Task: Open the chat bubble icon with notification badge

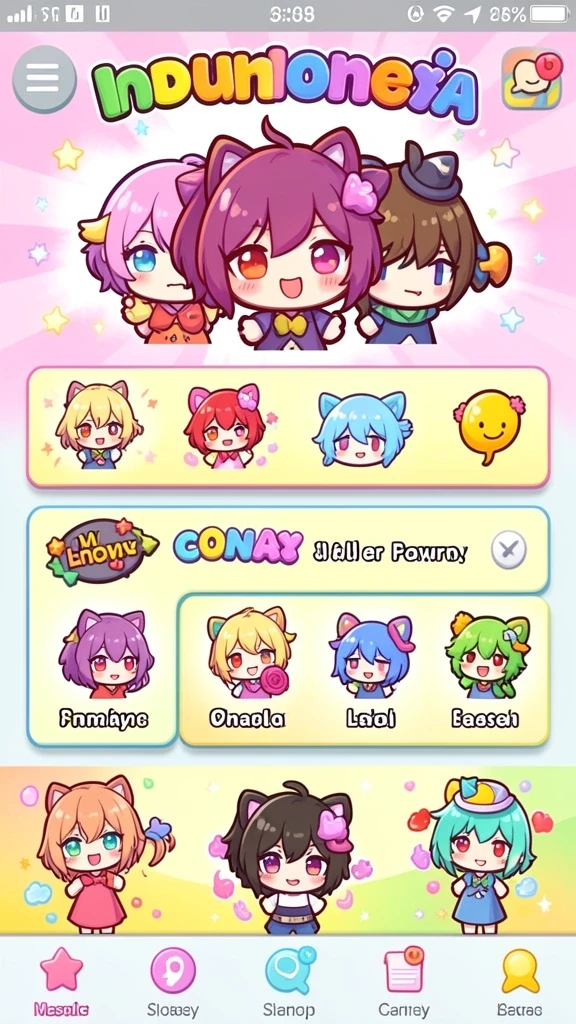Action: click(532, 78)
